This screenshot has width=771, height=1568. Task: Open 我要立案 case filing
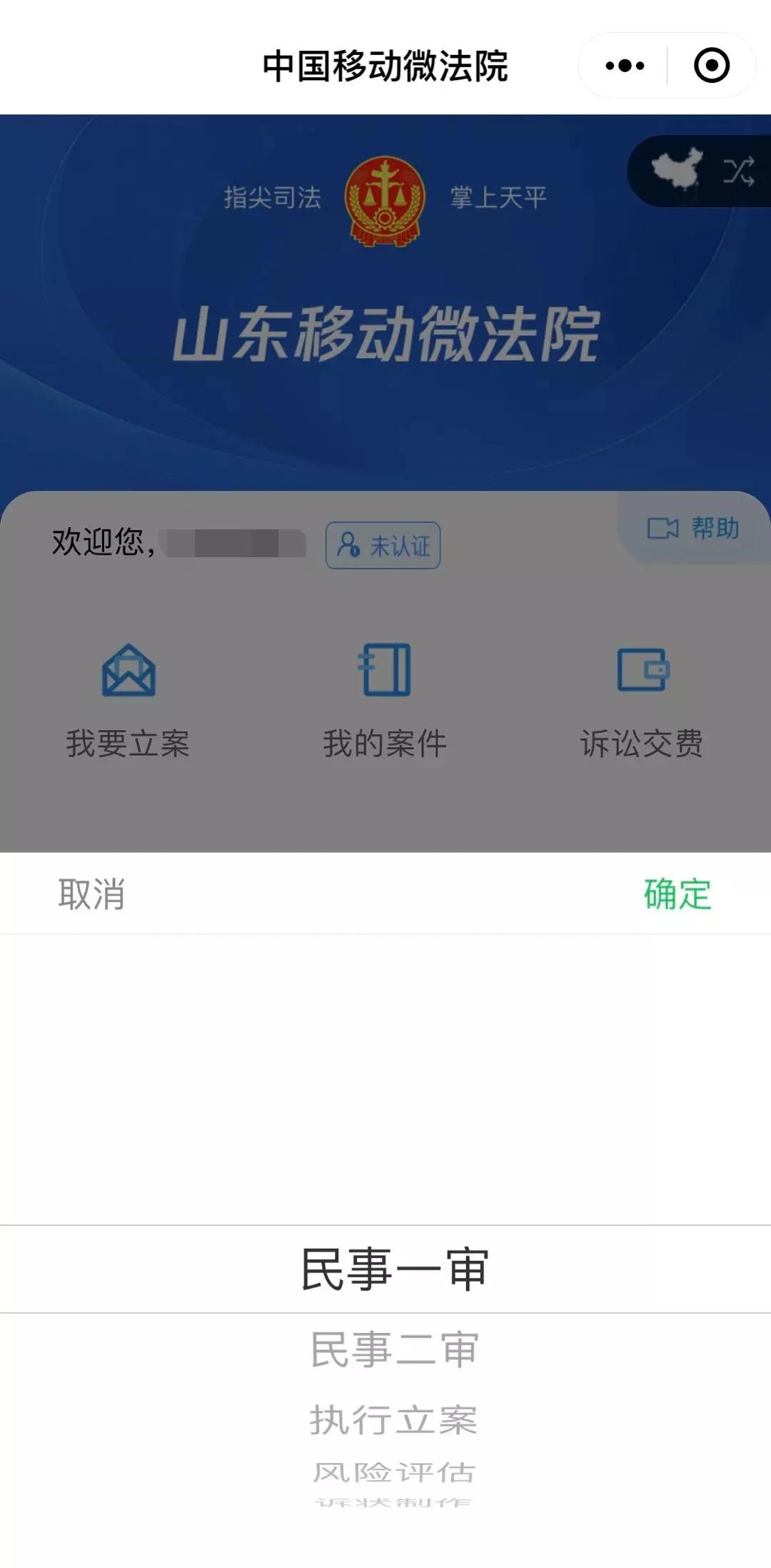[128, 700]
